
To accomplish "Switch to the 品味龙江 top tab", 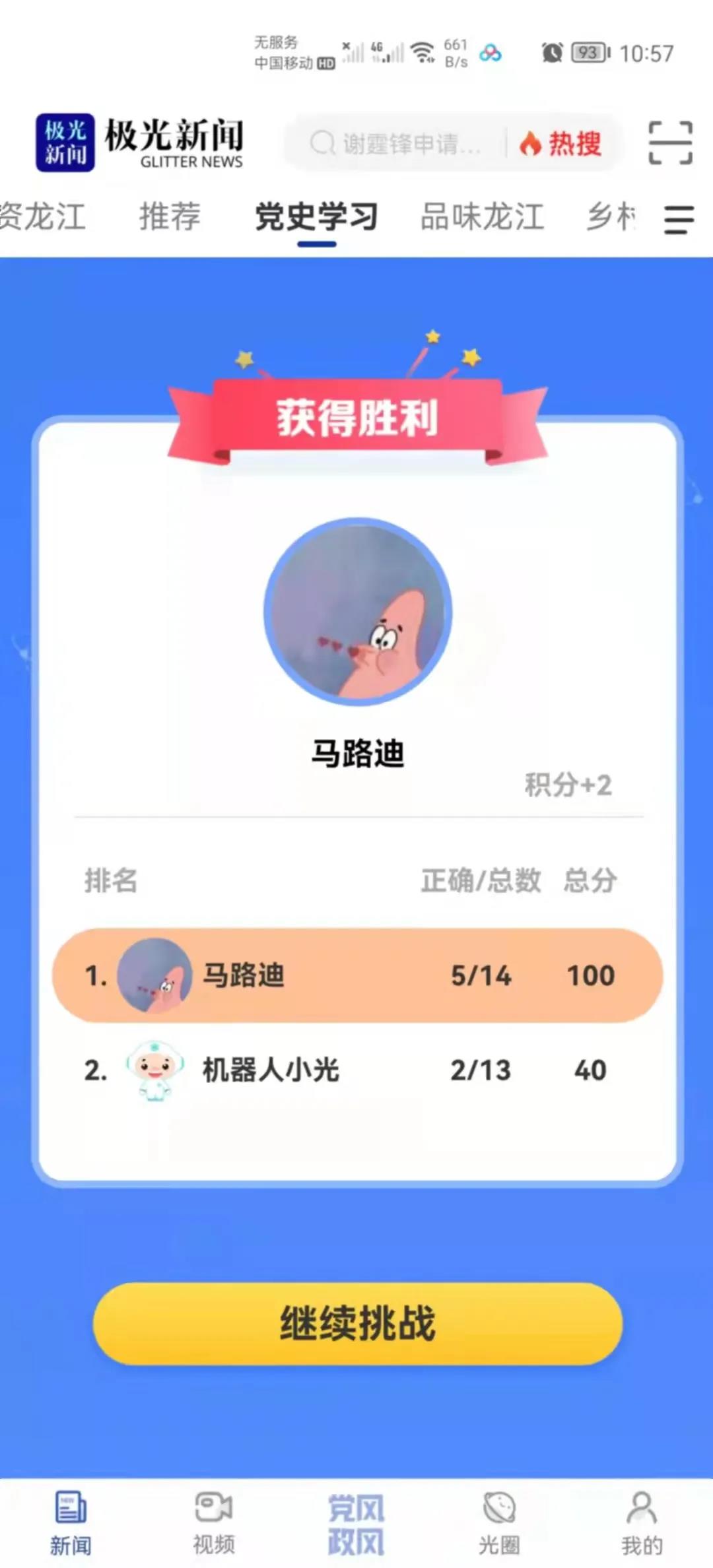I will pyautogui.click(x=483, y=217).
